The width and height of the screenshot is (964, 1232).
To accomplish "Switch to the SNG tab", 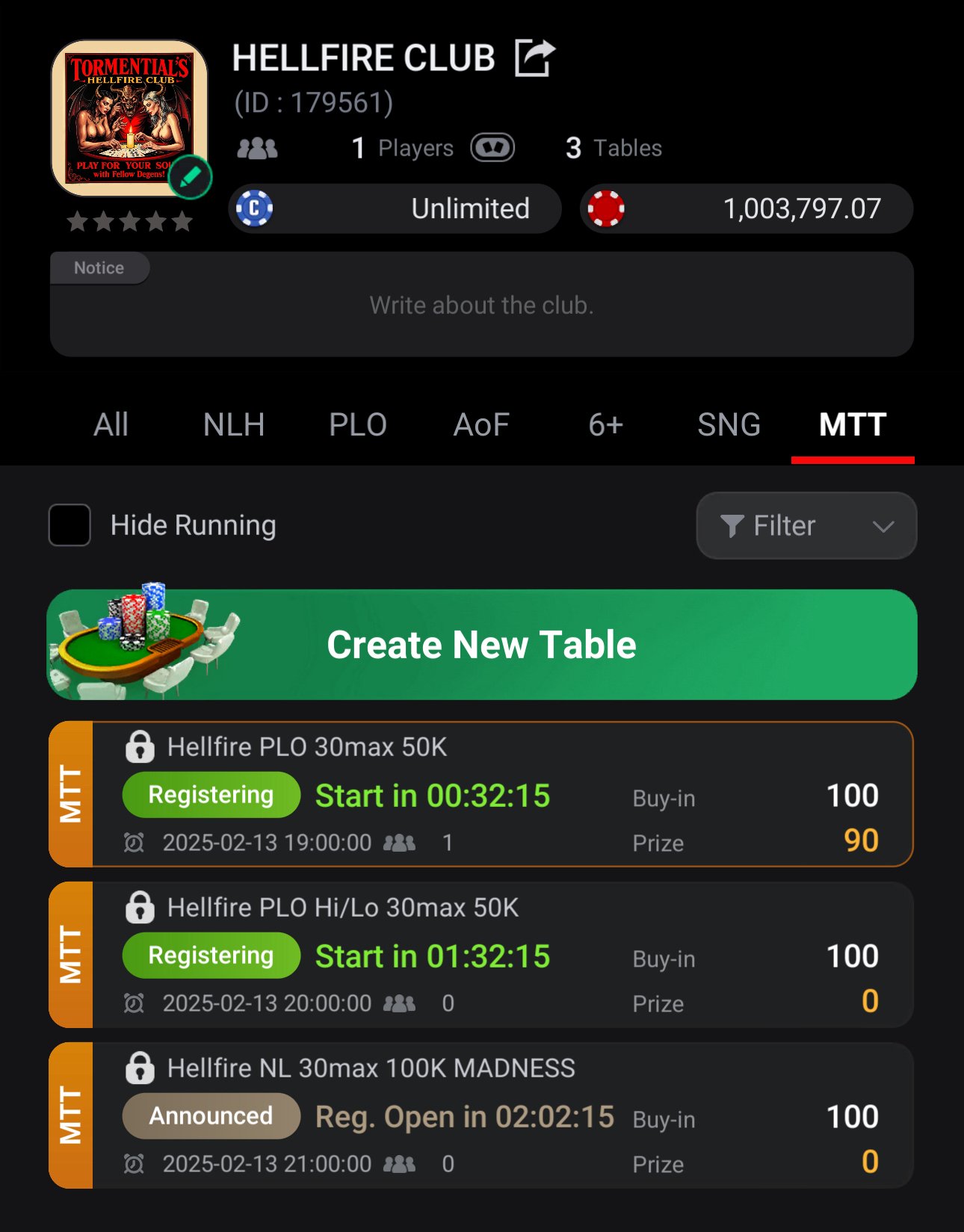I will click(729, 425).
